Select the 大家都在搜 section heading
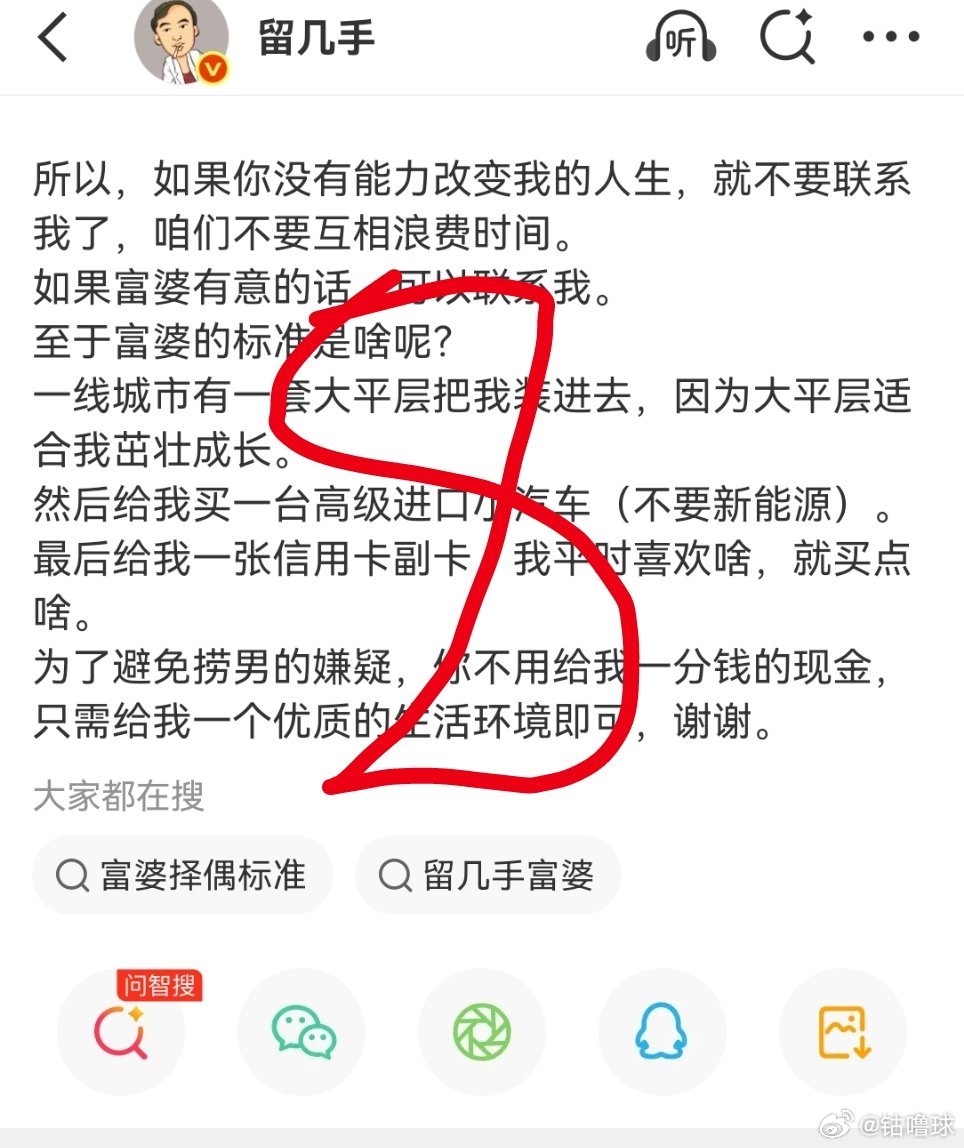The width and height of the screenshot is (964, 1148). 120,797
